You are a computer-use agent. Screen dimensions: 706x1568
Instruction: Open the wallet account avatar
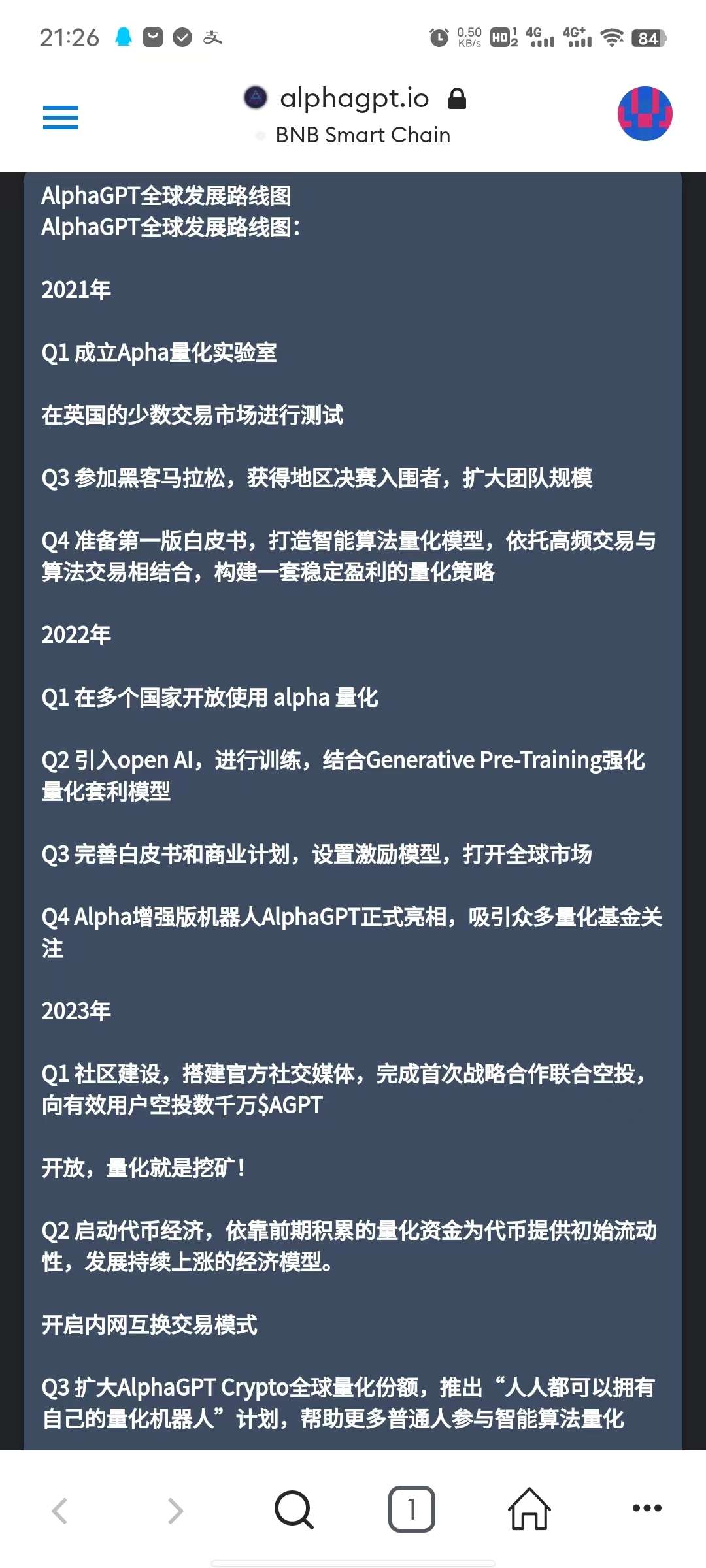[645, 114]
